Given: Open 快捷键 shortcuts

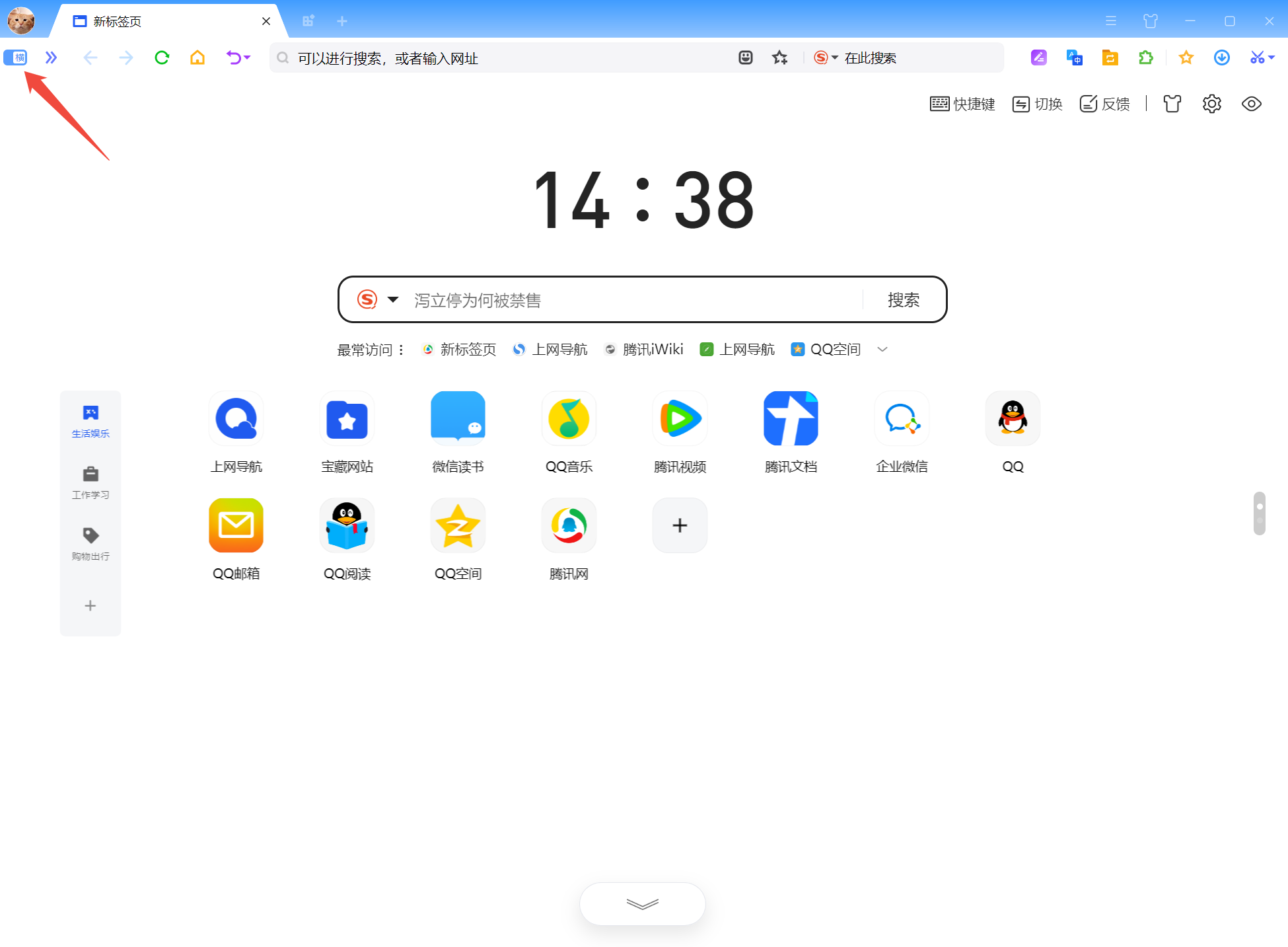Looking at the screenshot, I should (x=962, y=104).
